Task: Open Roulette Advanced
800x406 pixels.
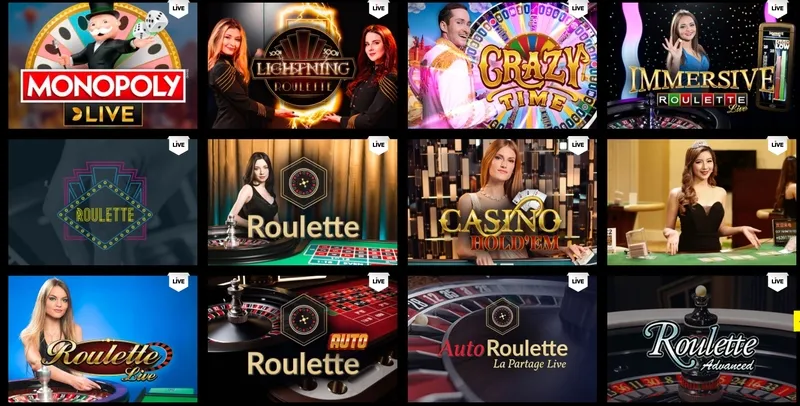Action: (701, 340)
